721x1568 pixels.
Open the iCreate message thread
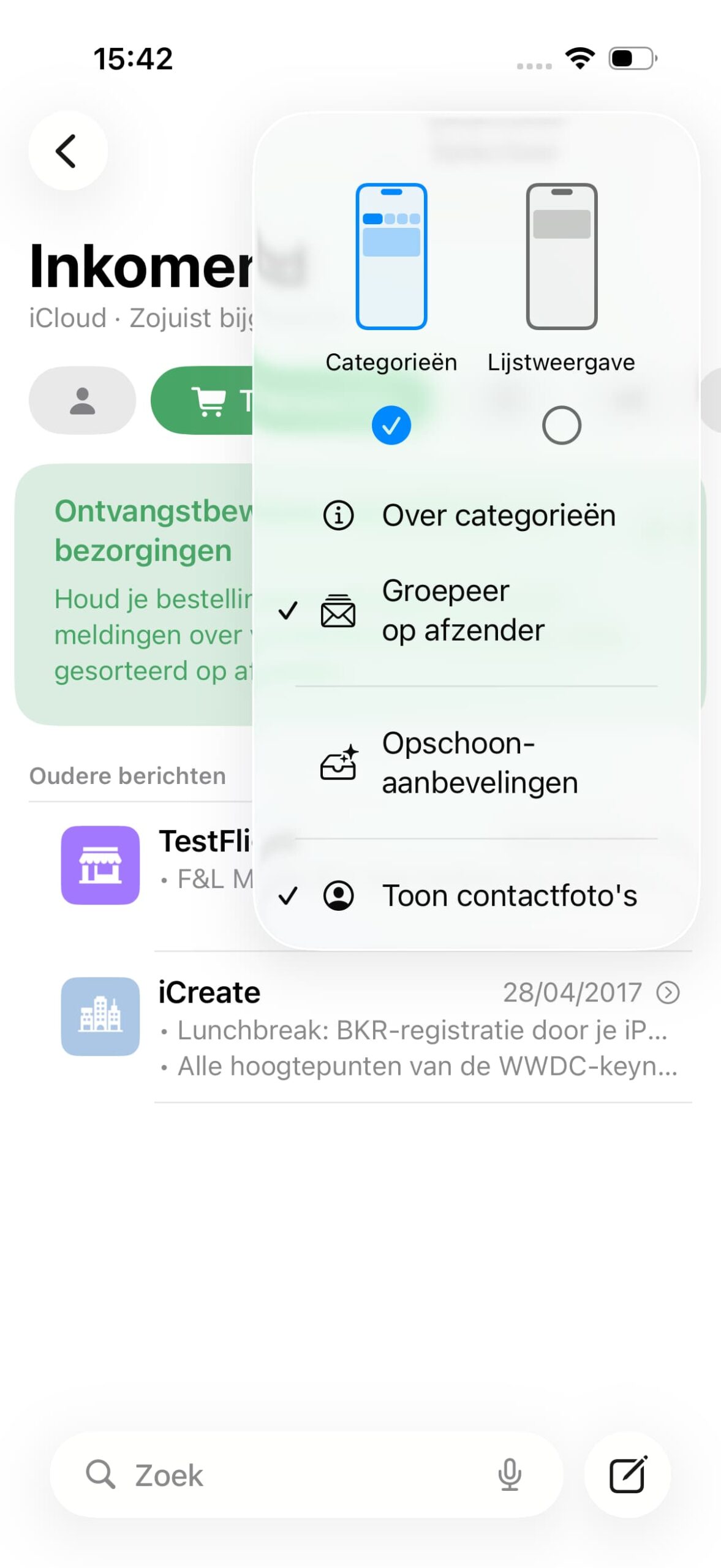pos(417,1028)
